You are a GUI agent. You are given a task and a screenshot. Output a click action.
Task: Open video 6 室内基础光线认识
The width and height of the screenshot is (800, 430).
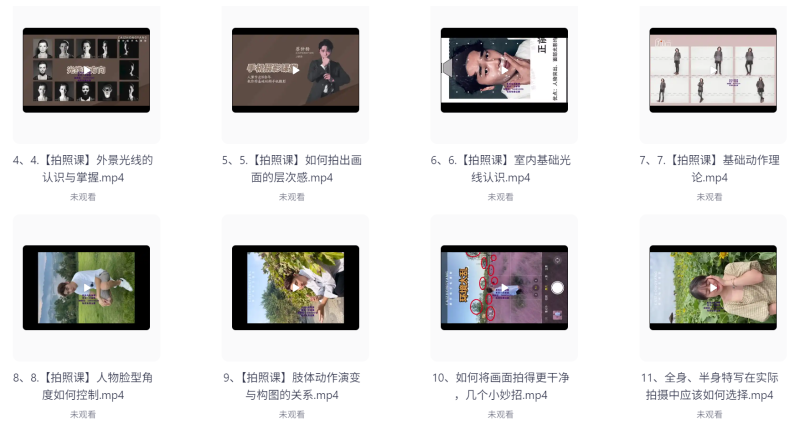tap(504, 69)
